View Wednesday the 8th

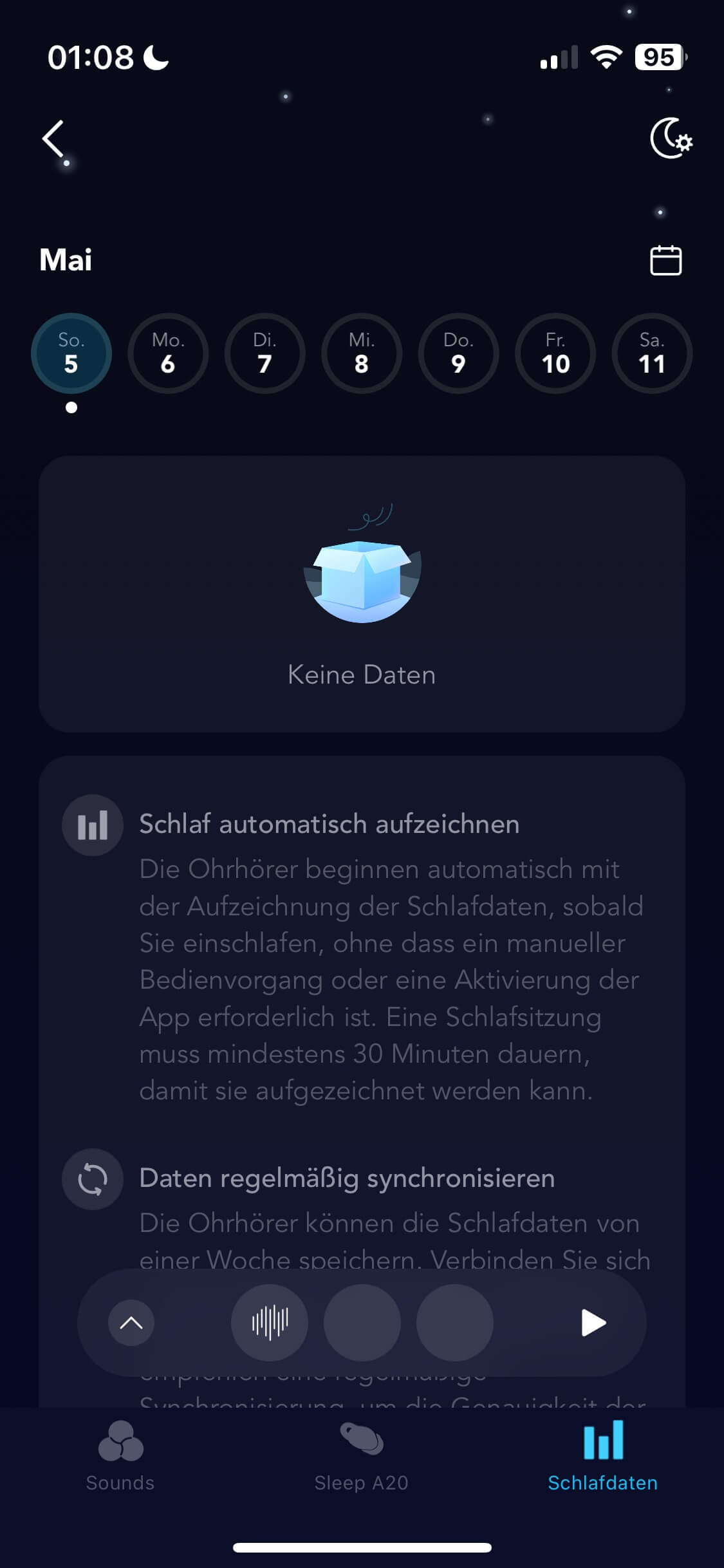(362, 353)
